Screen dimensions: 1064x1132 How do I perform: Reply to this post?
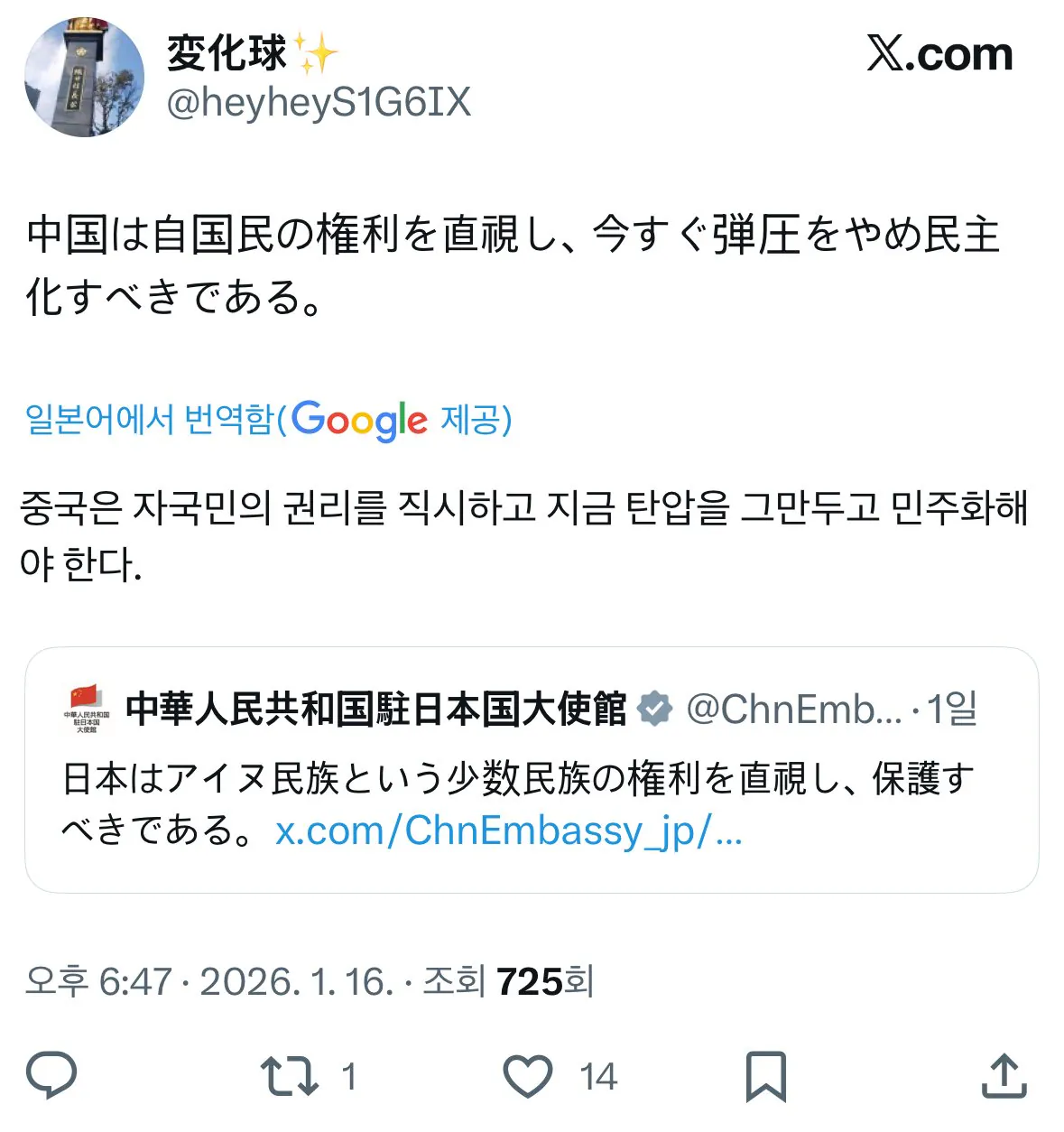pyautogui.click(x=51, y=1076)
